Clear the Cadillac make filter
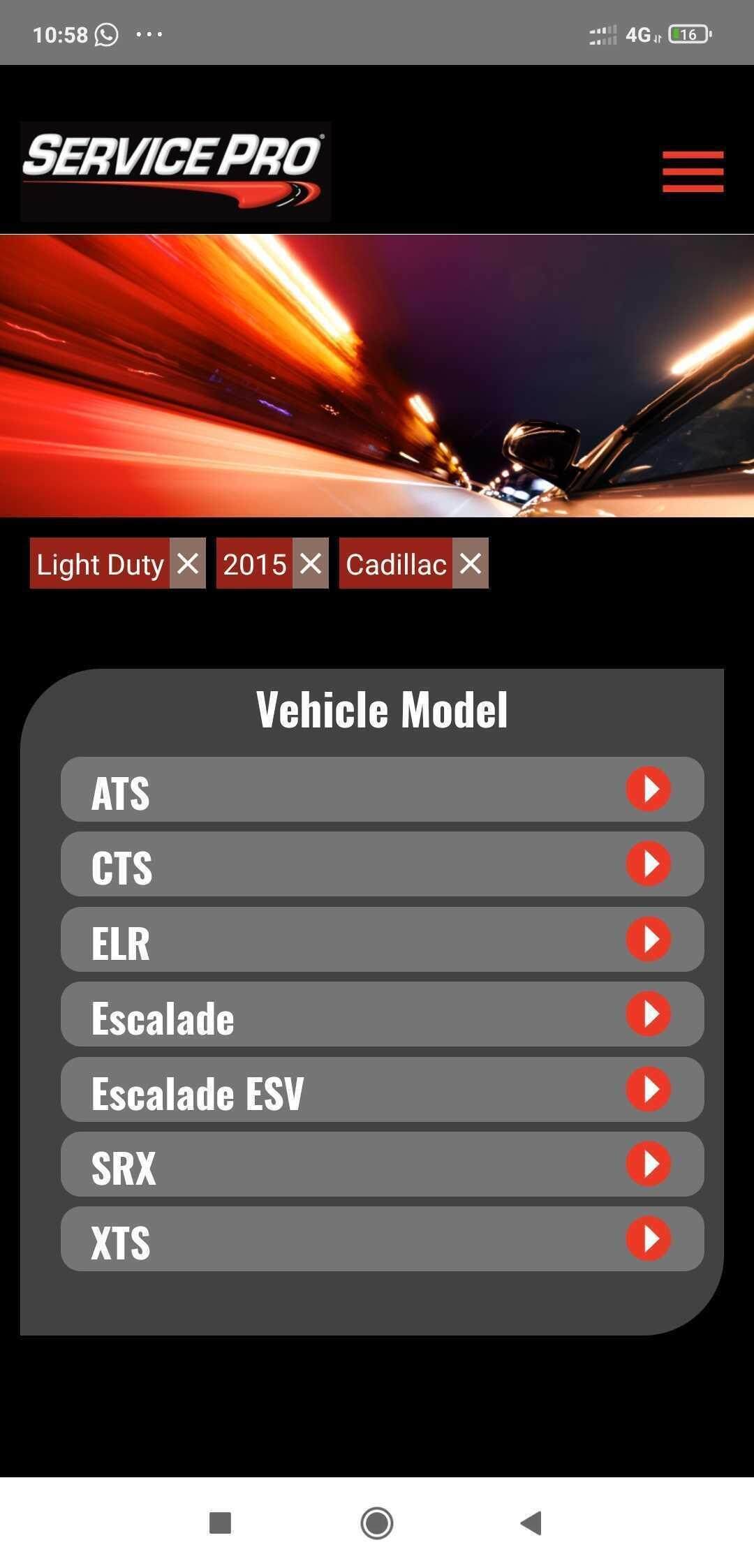This screenshot has height=1568, width=754. (471, 563)
